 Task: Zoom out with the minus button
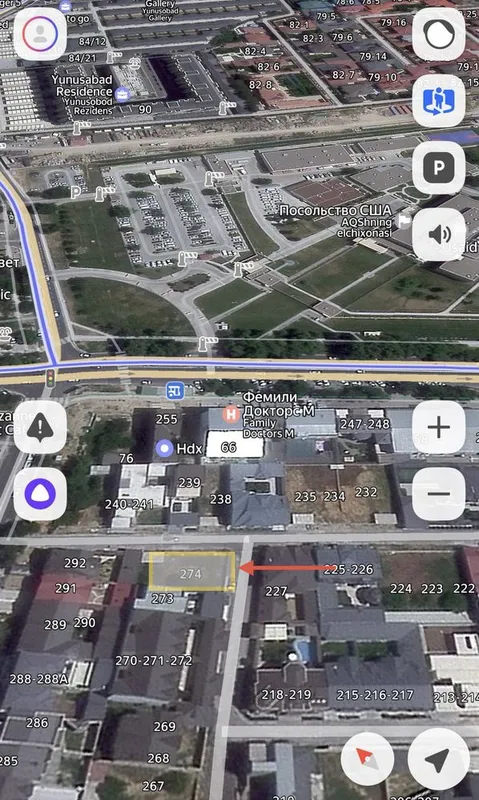[x=439, y=494]
